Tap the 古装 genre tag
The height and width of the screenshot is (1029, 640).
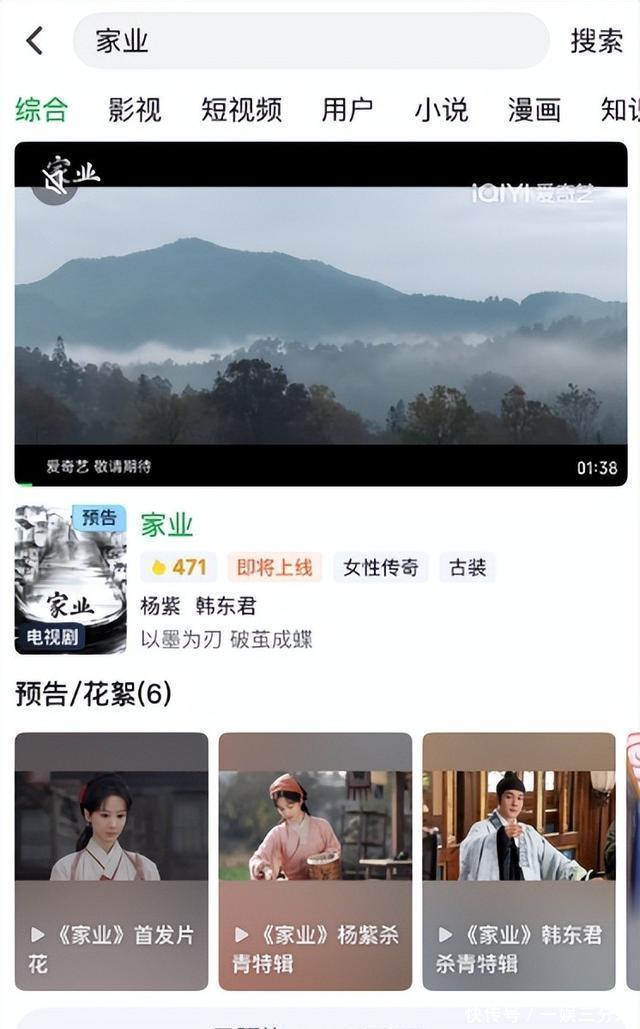tap(468, 568)
